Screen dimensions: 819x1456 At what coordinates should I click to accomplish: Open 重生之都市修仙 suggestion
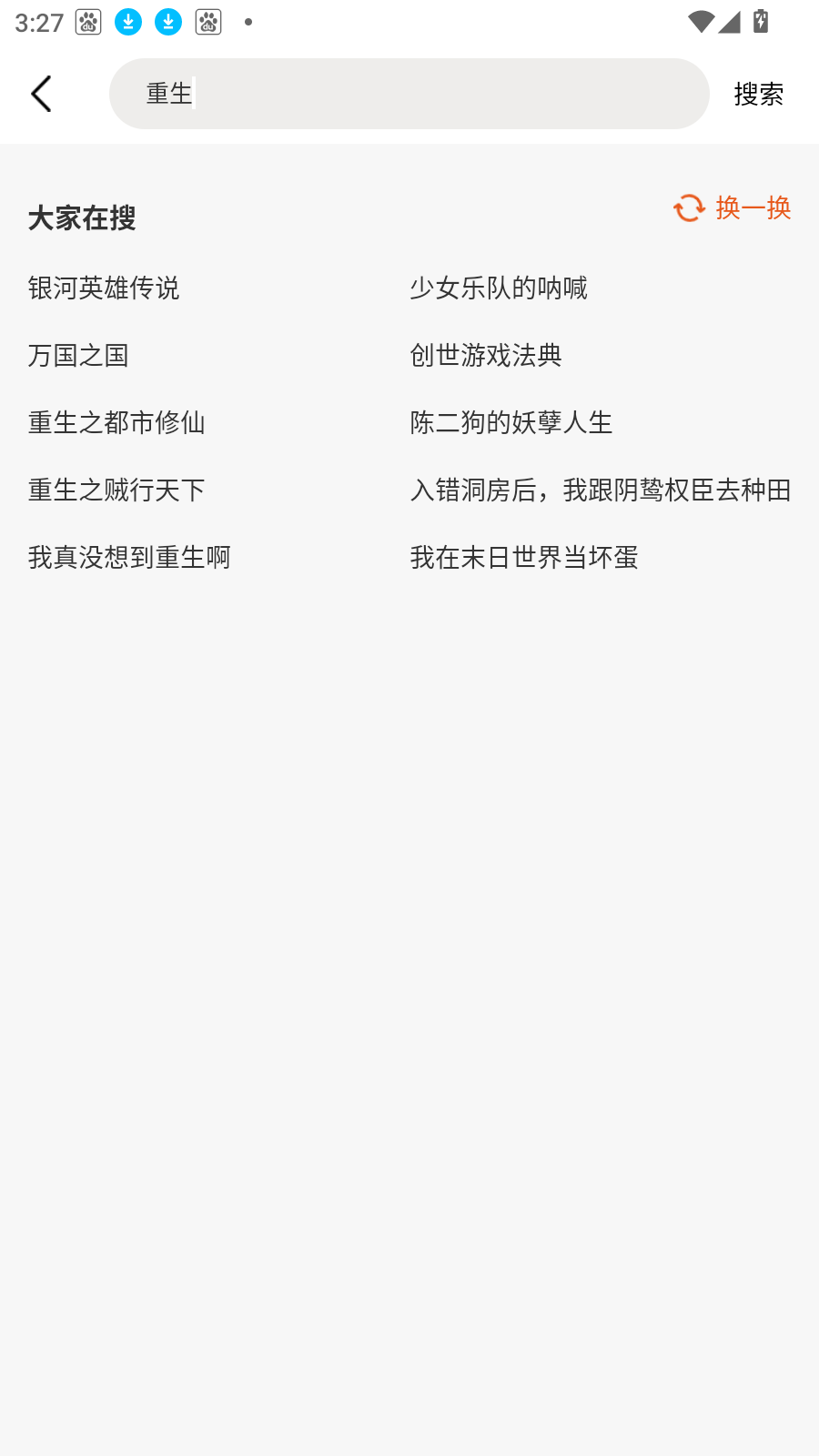pyautogui.click(x=116, y=422)
